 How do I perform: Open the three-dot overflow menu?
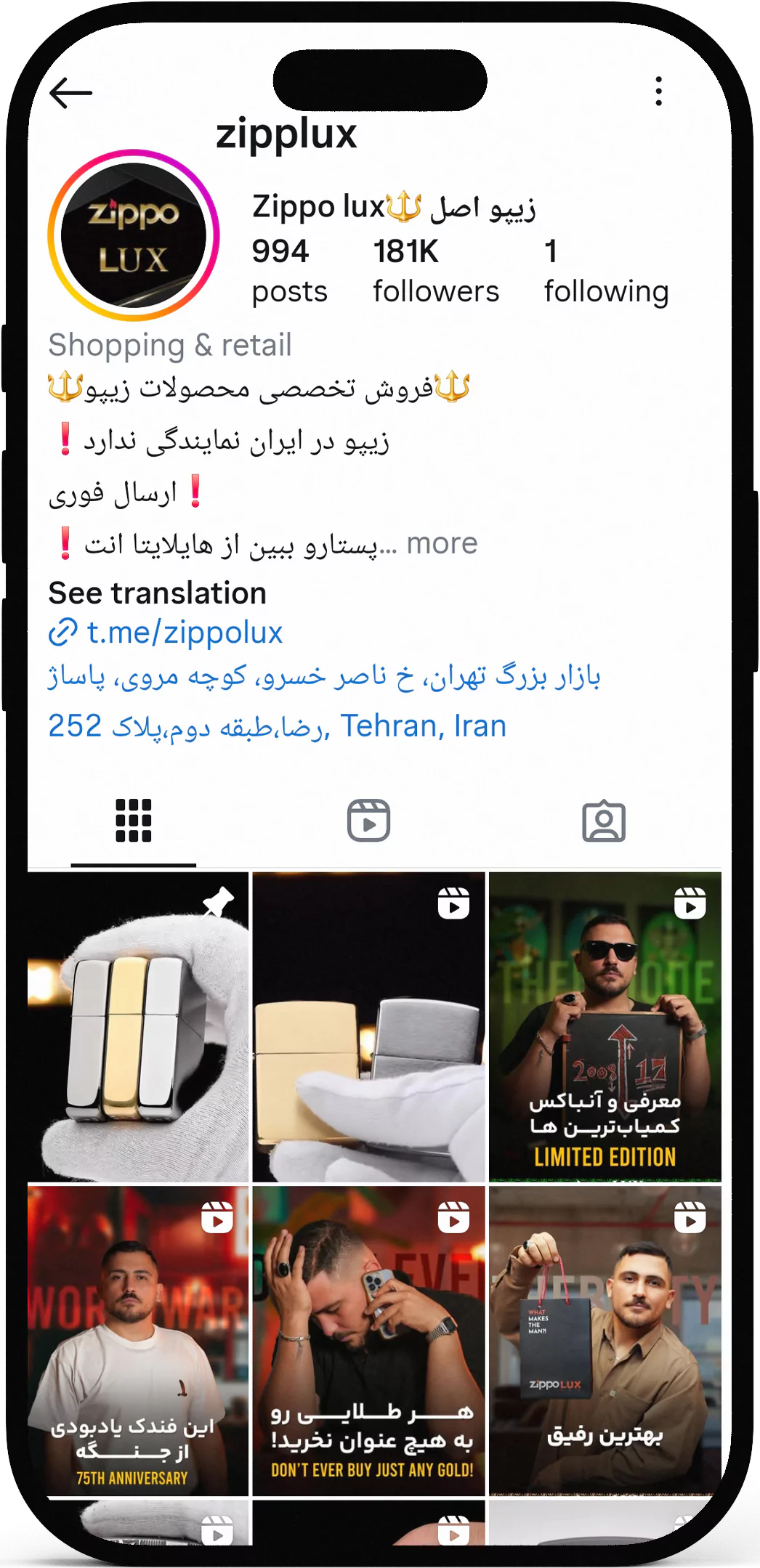pos(658,92)
